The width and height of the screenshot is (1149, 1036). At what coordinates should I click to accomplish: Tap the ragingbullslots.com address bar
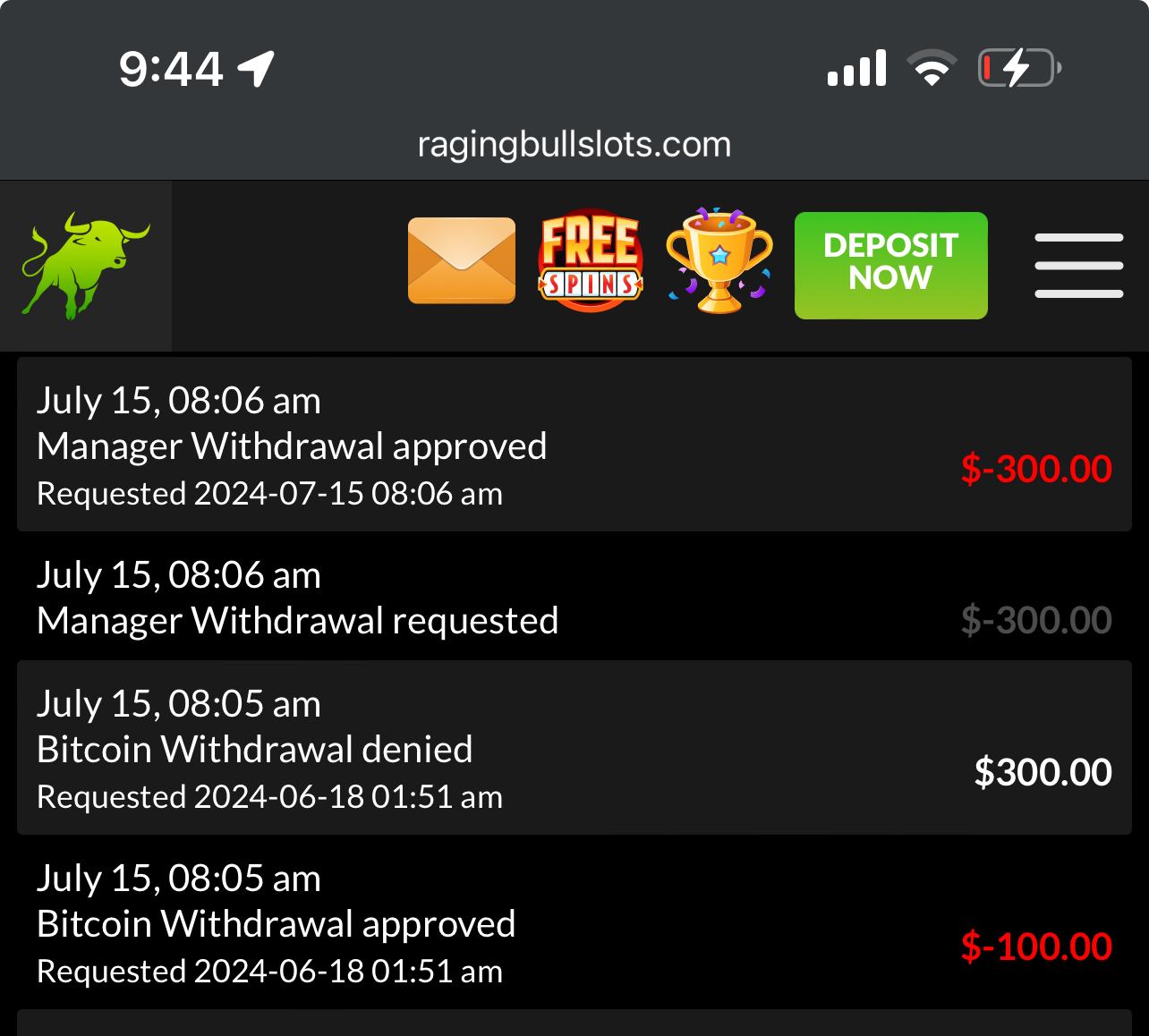pos(574,144)
